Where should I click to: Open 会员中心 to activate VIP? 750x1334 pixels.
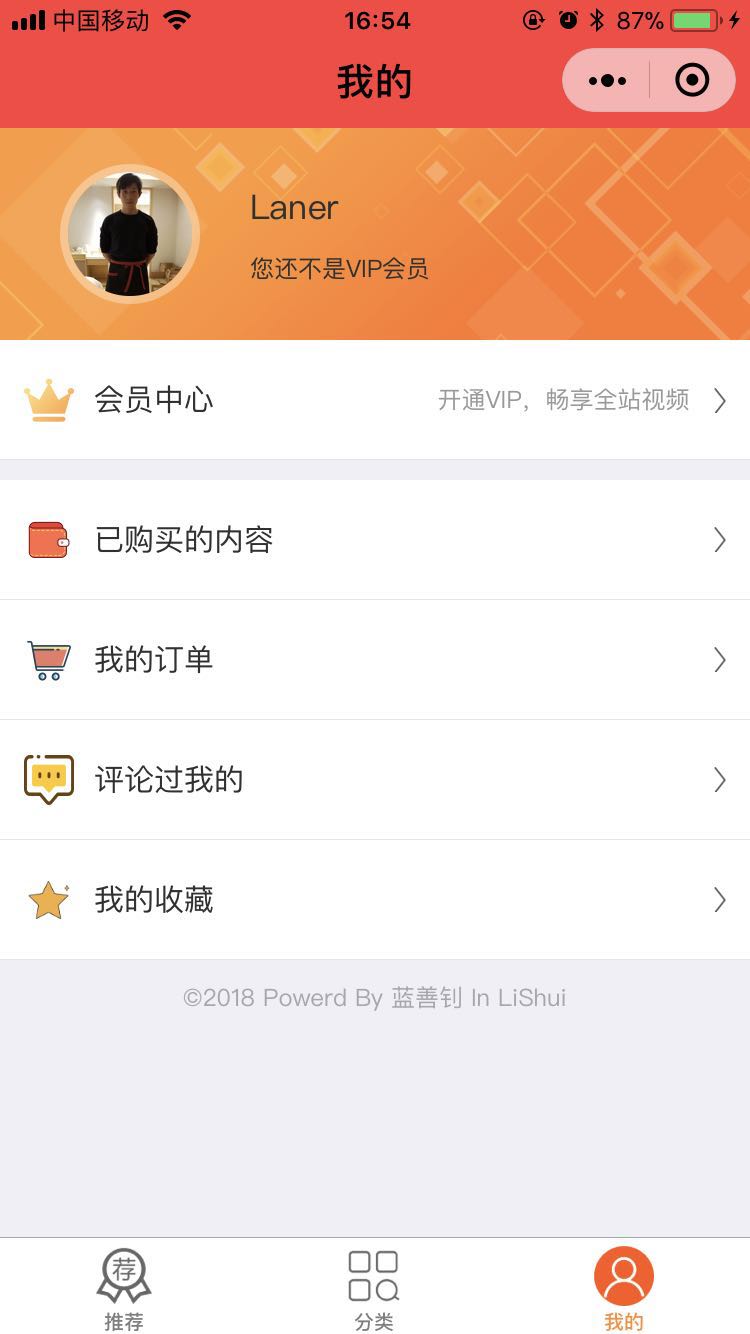click(375, 400)
